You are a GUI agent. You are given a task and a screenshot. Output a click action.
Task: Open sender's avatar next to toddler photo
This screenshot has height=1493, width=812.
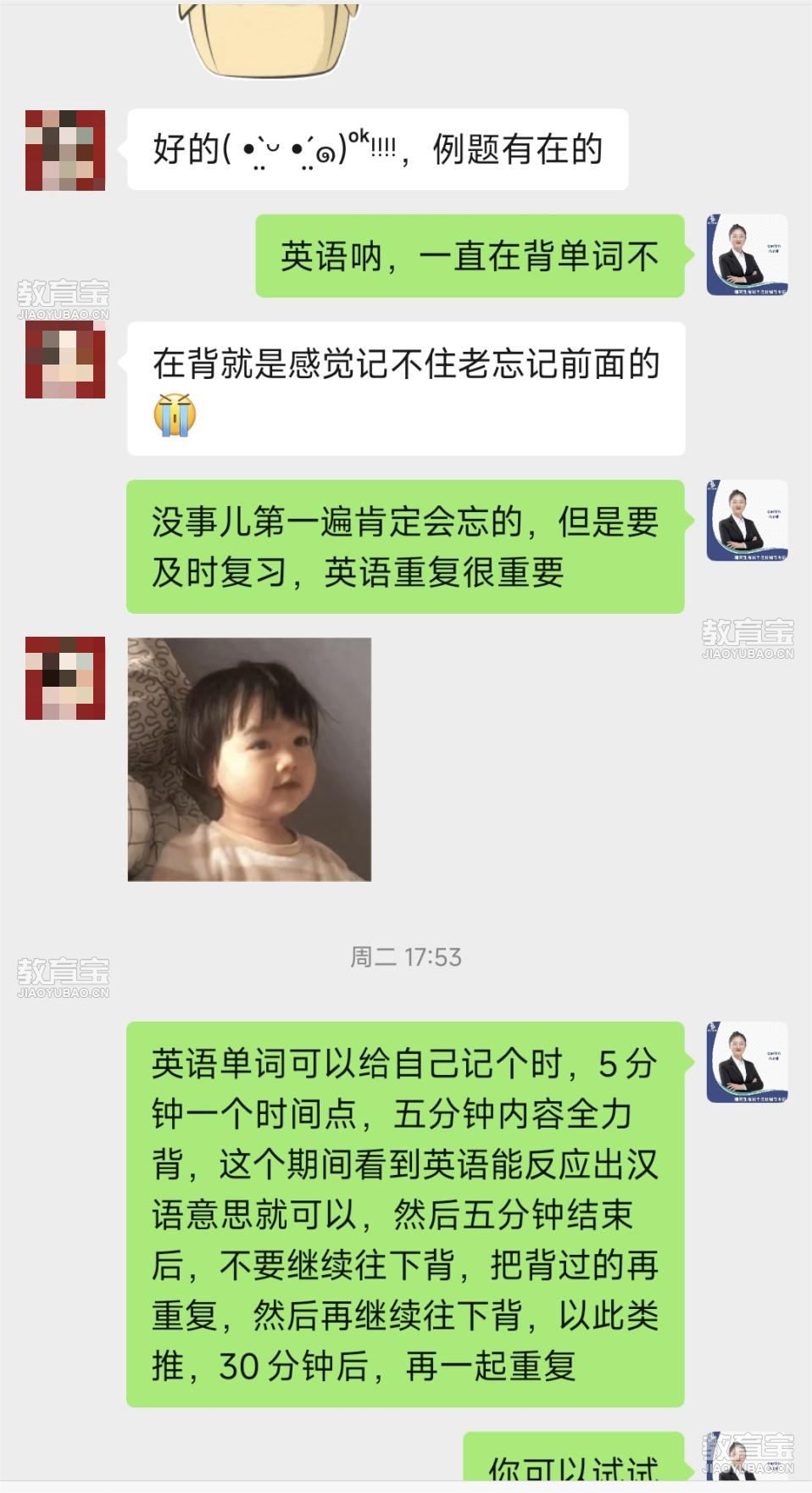(65, 677)
